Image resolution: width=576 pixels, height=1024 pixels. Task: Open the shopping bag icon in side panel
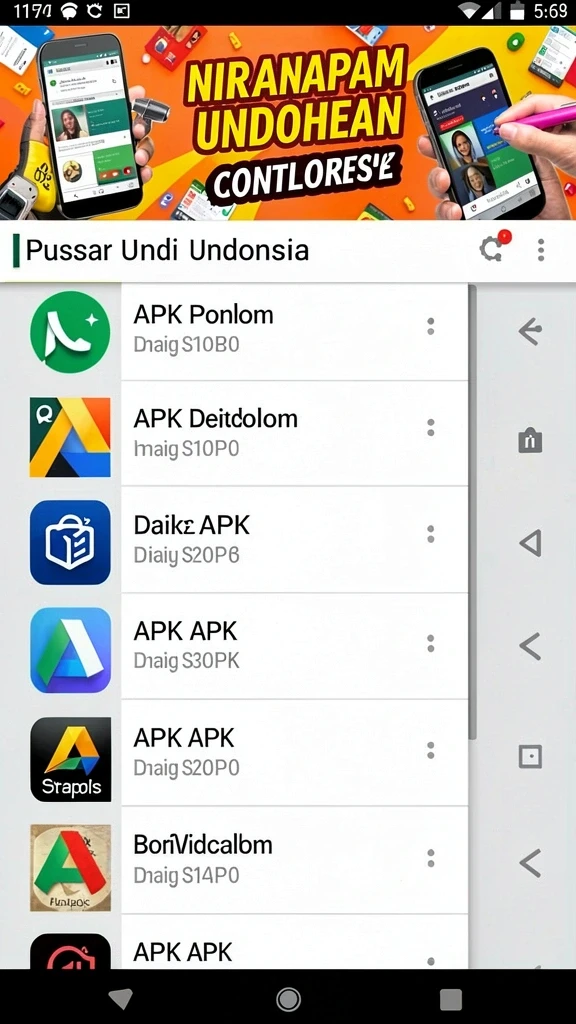tap(530, 441)
